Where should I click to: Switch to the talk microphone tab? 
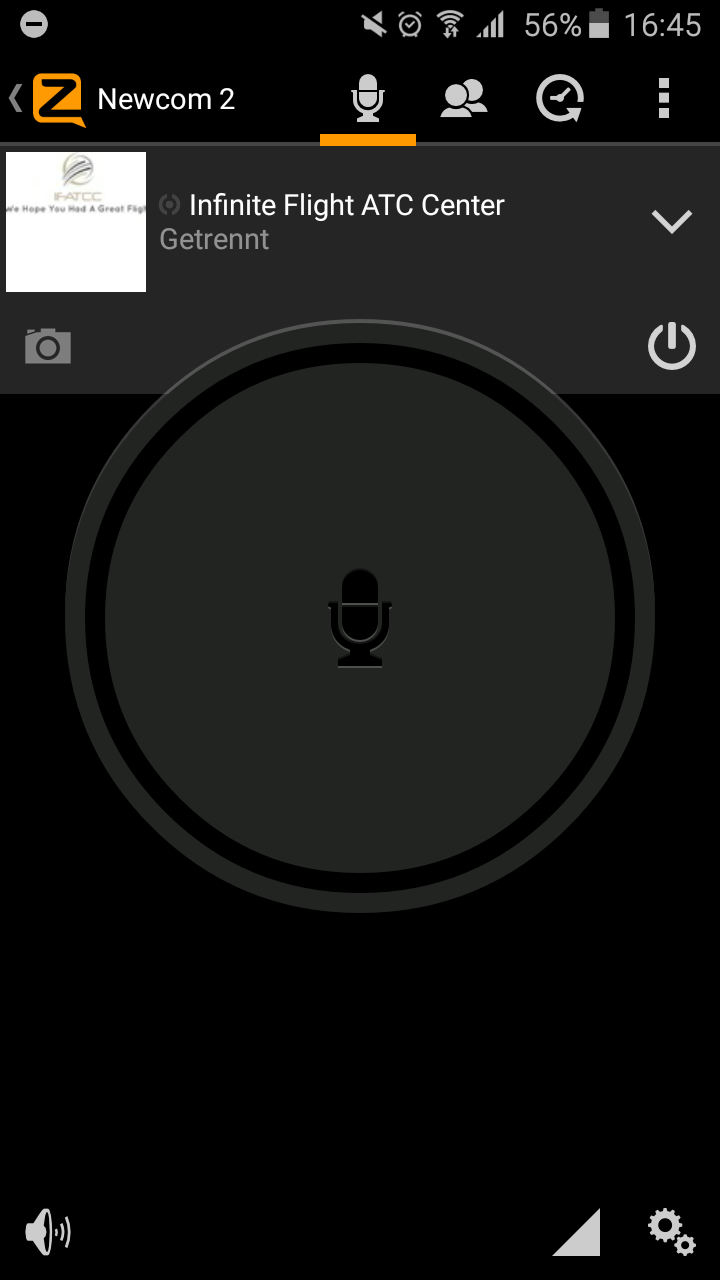point(368,100)
